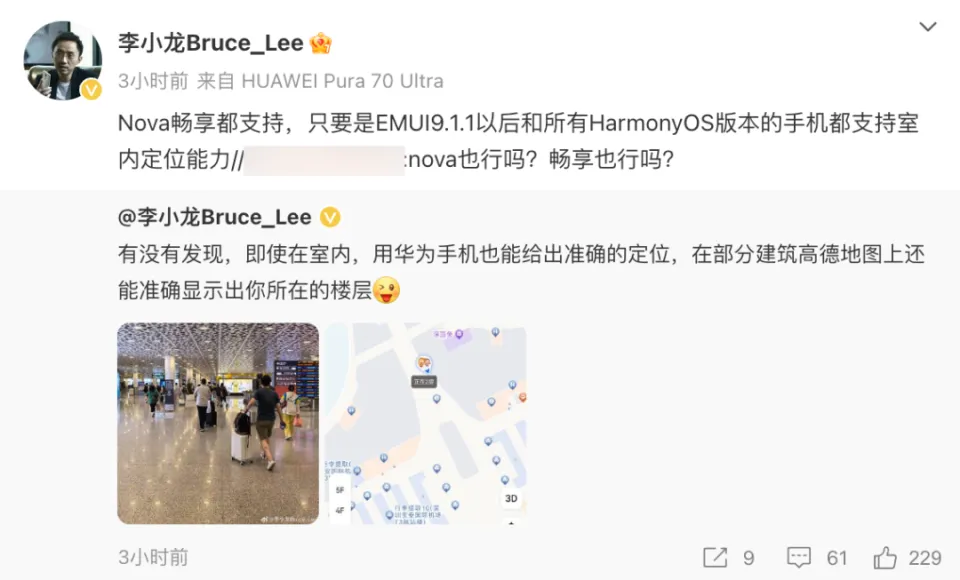
Task: View the indoor map screenshot
Action: tap(426, 423)
